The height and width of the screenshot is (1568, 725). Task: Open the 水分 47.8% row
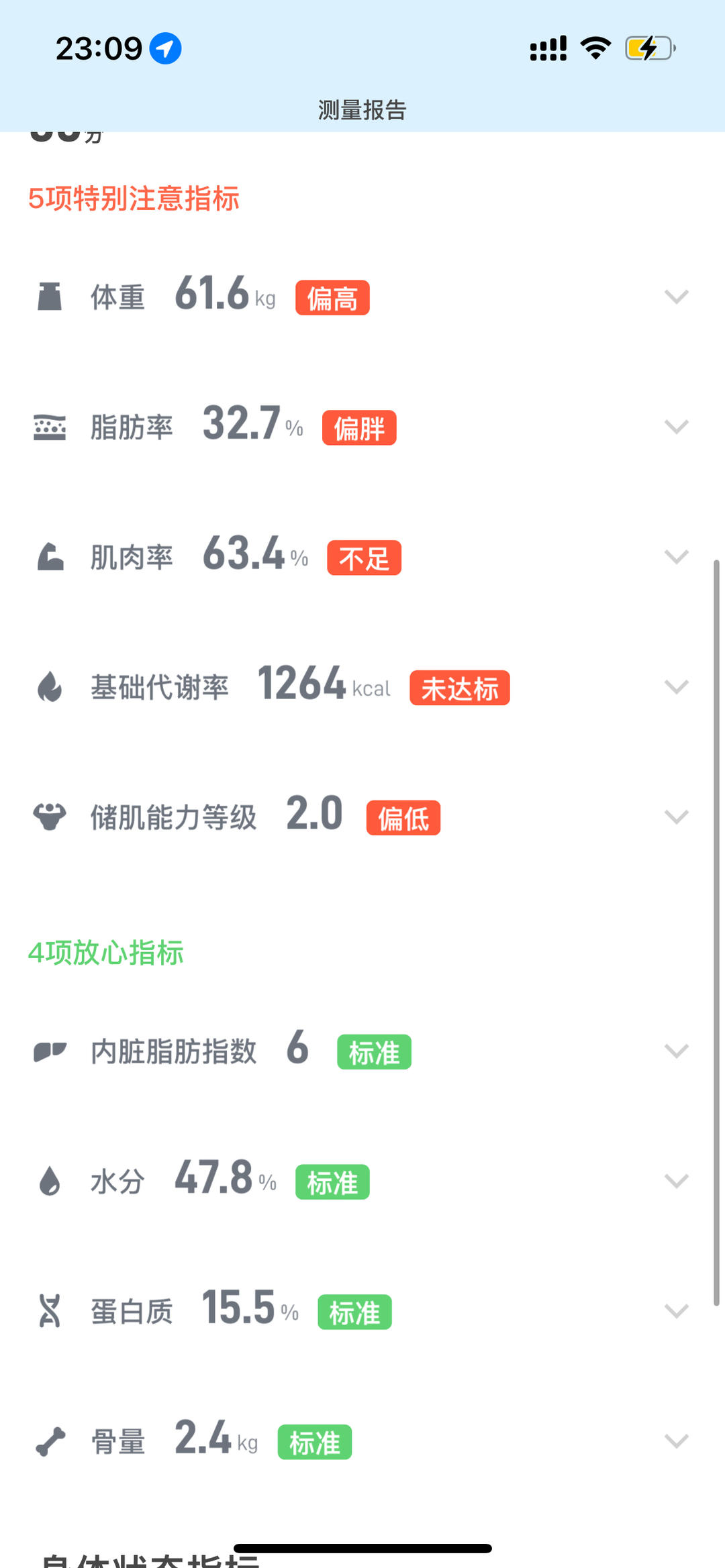click(x=676, y=1181)
